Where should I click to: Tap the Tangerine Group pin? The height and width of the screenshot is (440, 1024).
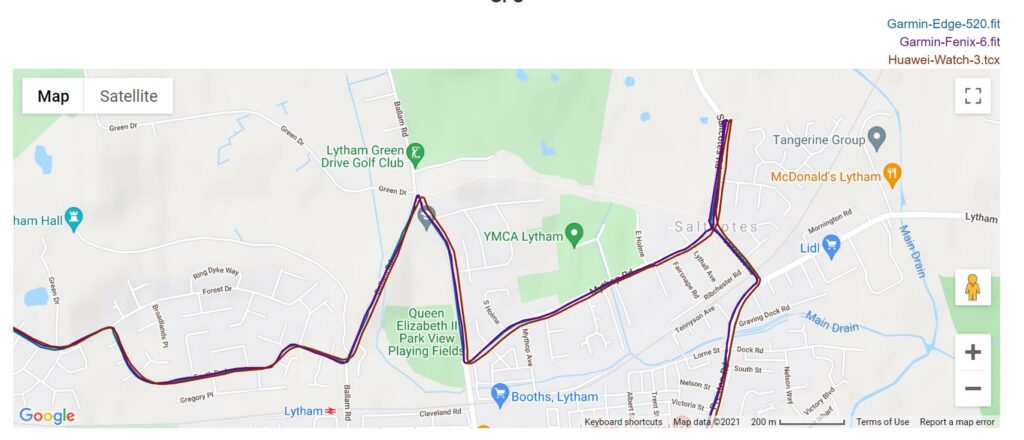pos(876,136)
